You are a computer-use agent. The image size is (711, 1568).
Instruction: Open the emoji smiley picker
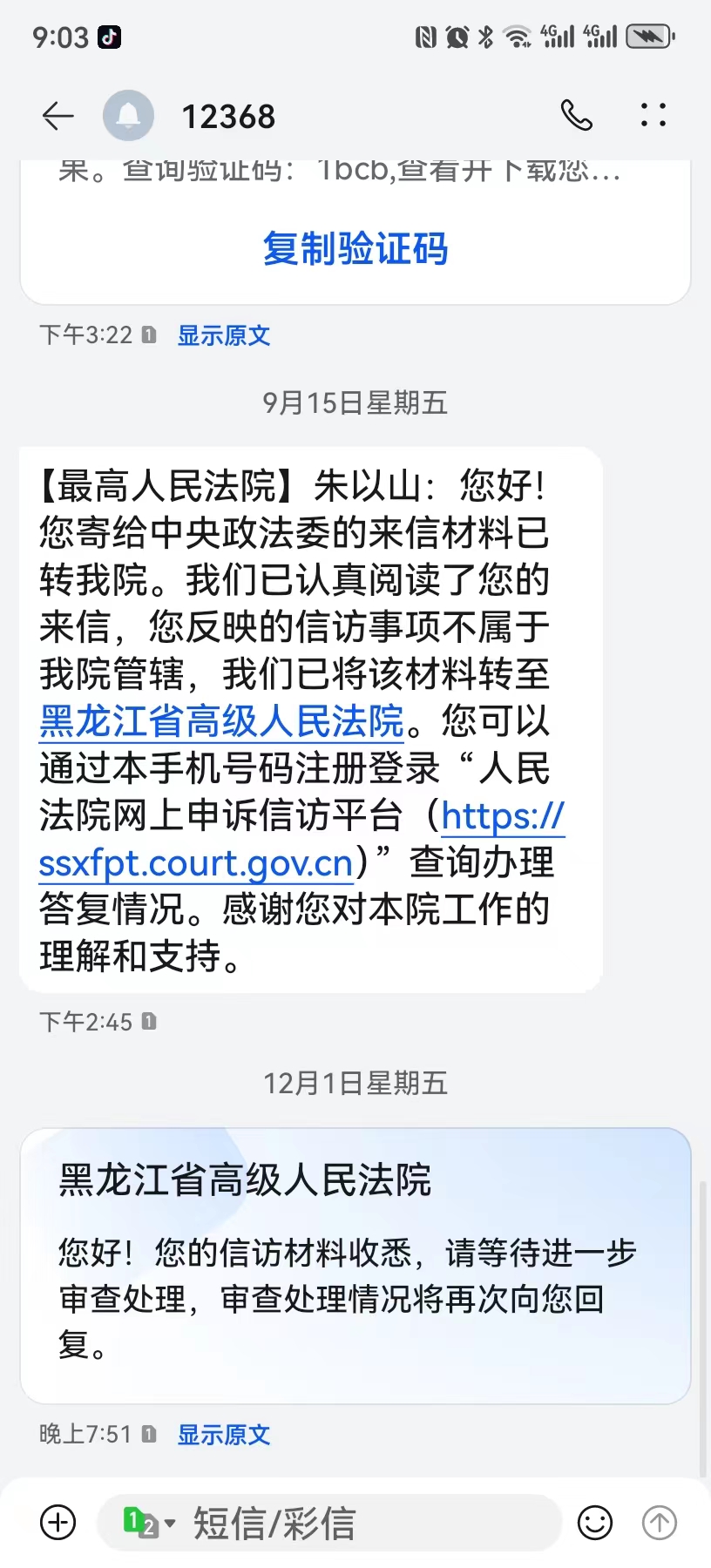point(595,1523)
